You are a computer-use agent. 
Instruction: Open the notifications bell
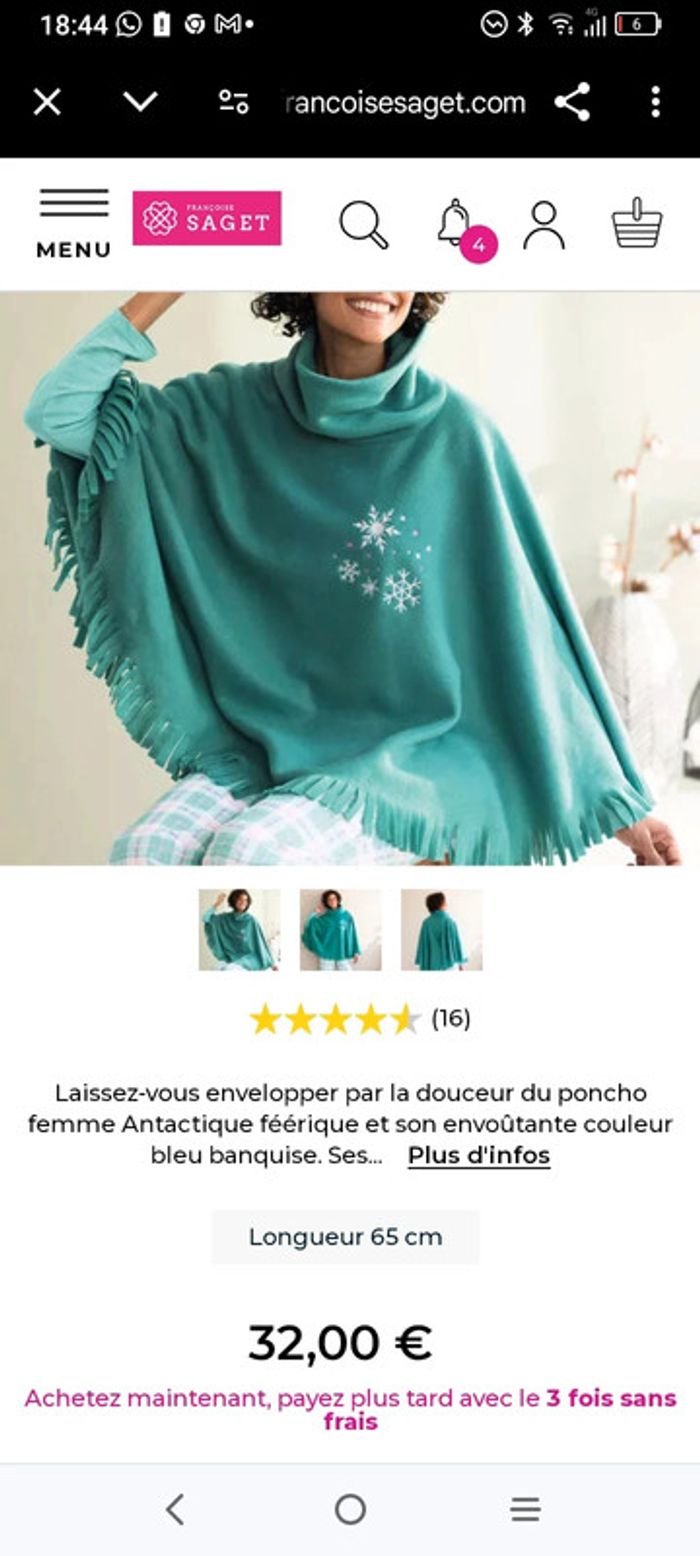[456, 222]
